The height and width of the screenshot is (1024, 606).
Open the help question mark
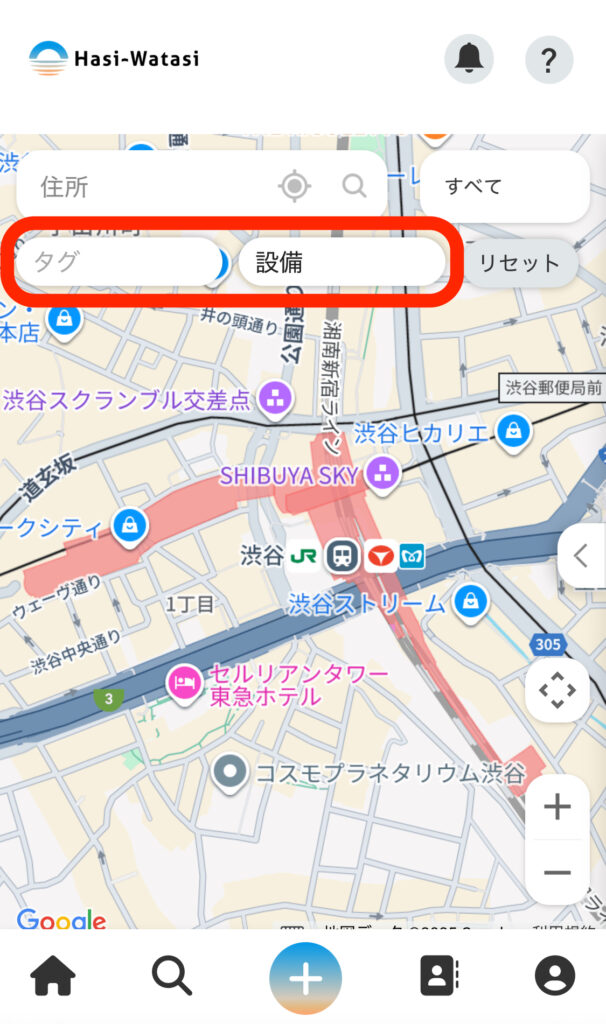click(548, 60)
